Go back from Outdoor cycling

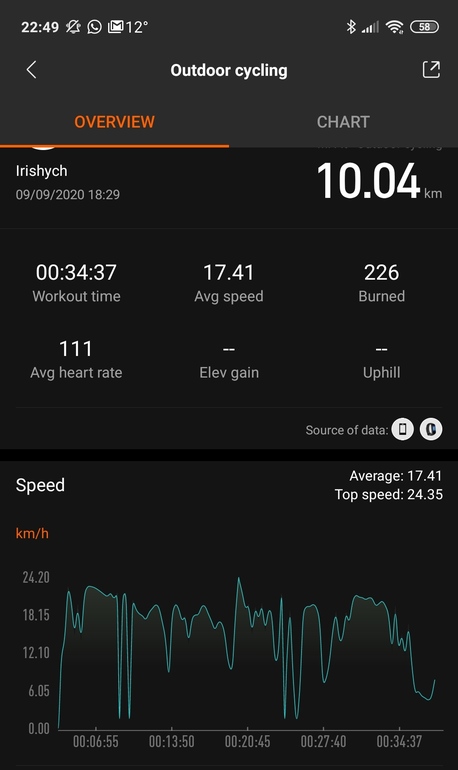coord(31,70)
